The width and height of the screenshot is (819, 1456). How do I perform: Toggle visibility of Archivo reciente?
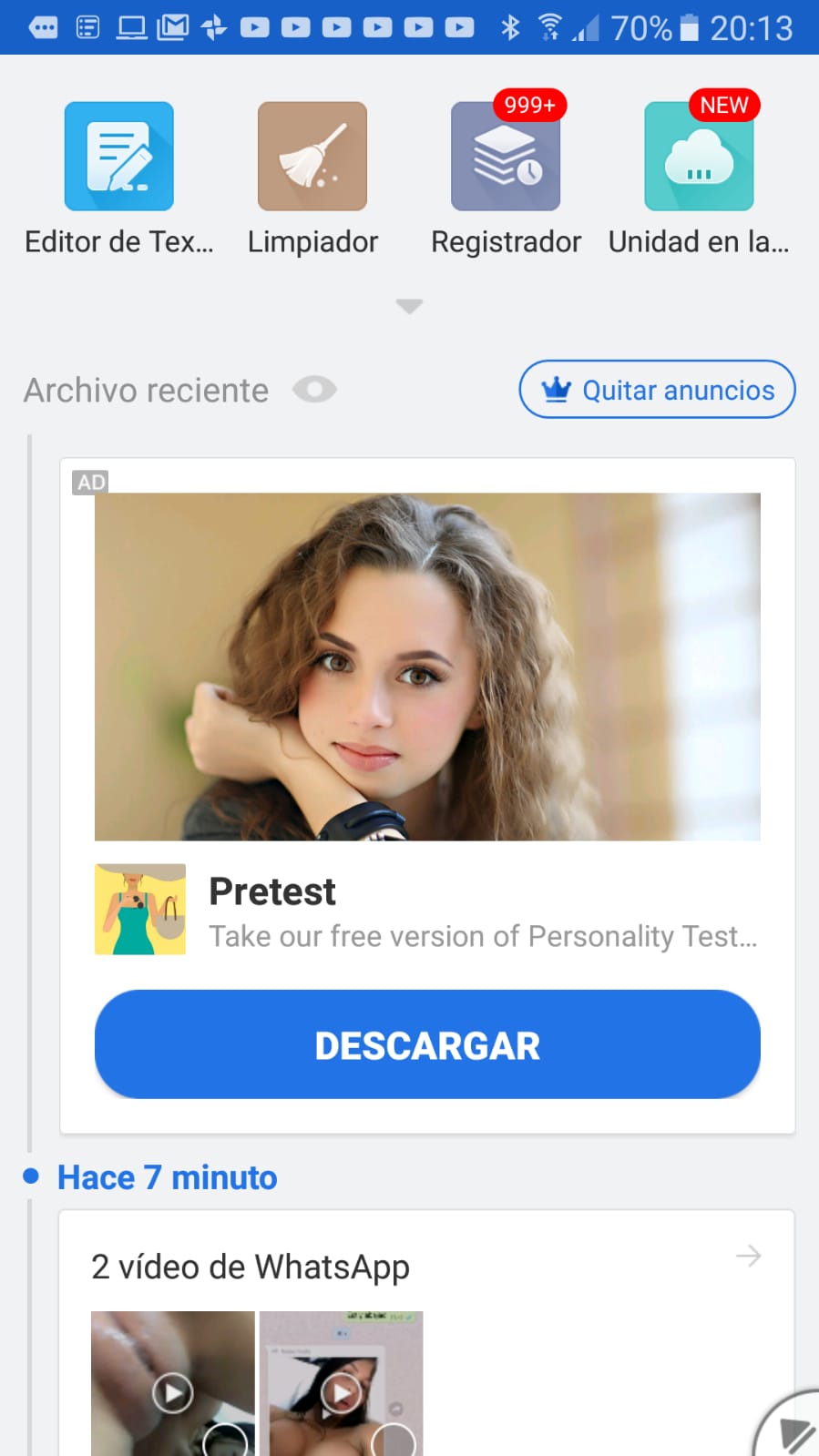click(314, 390)
